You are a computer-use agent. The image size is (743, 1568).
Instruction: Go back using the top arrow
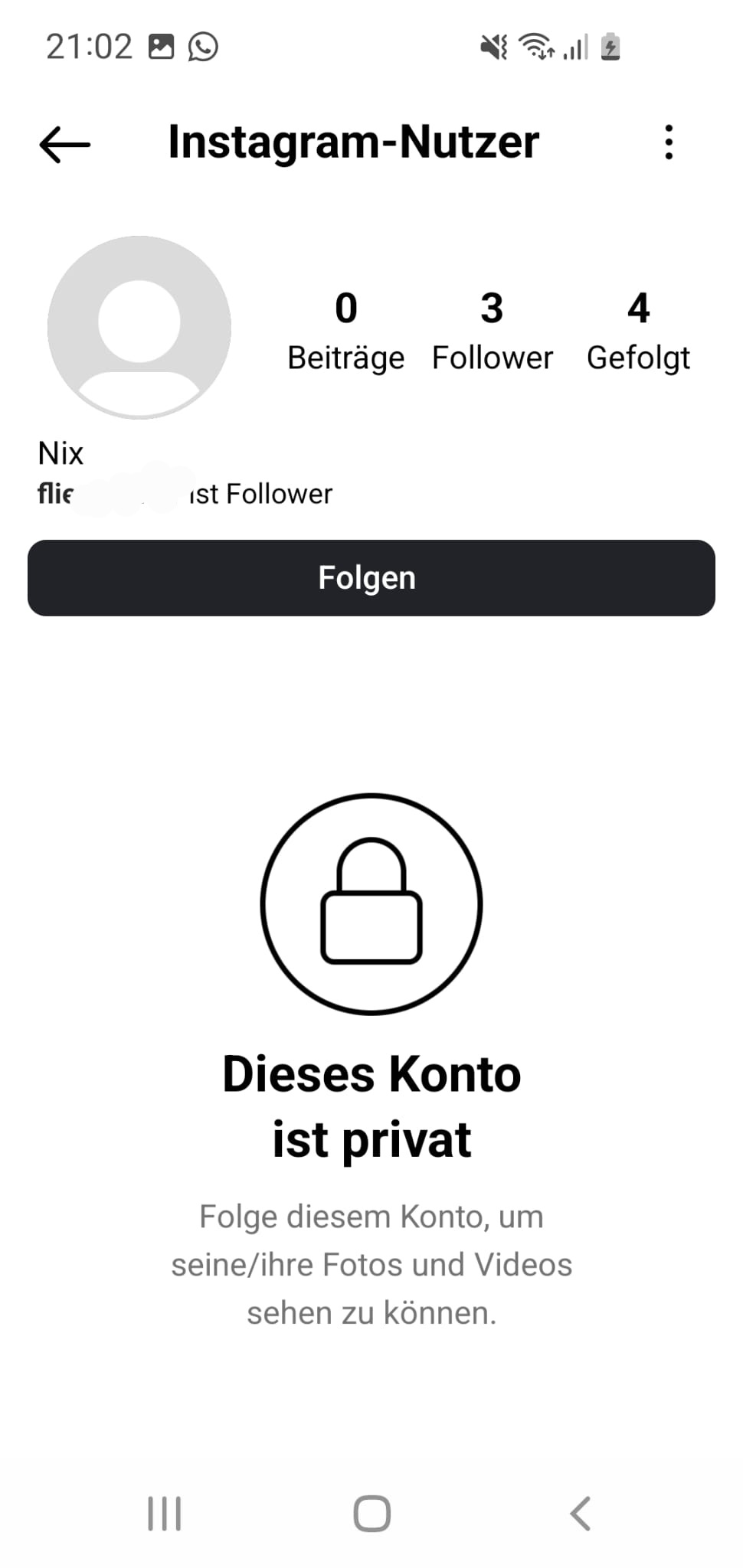(x=64, y=143)
